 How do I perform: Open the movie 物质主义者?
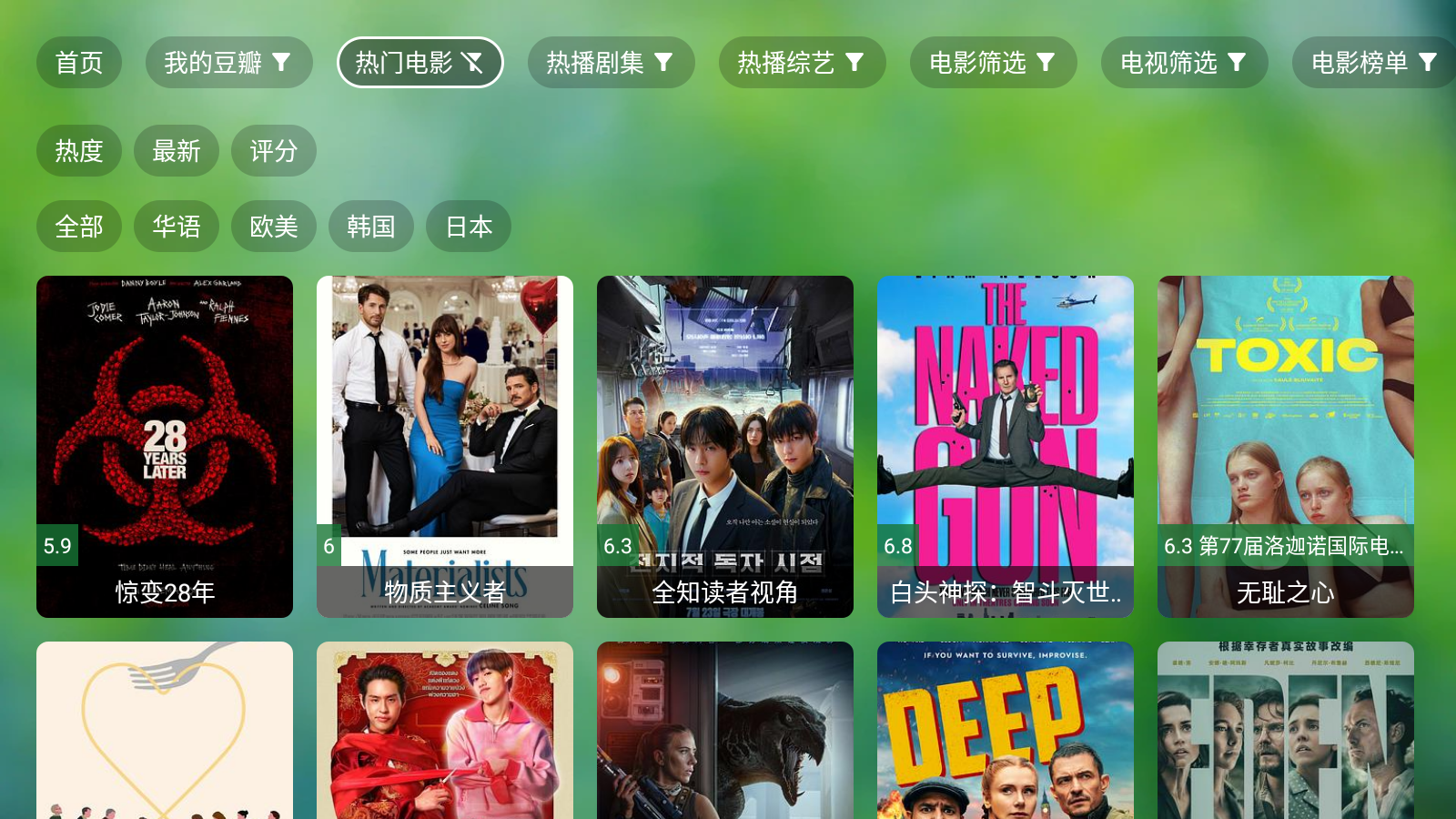click(x=445, y=446)
